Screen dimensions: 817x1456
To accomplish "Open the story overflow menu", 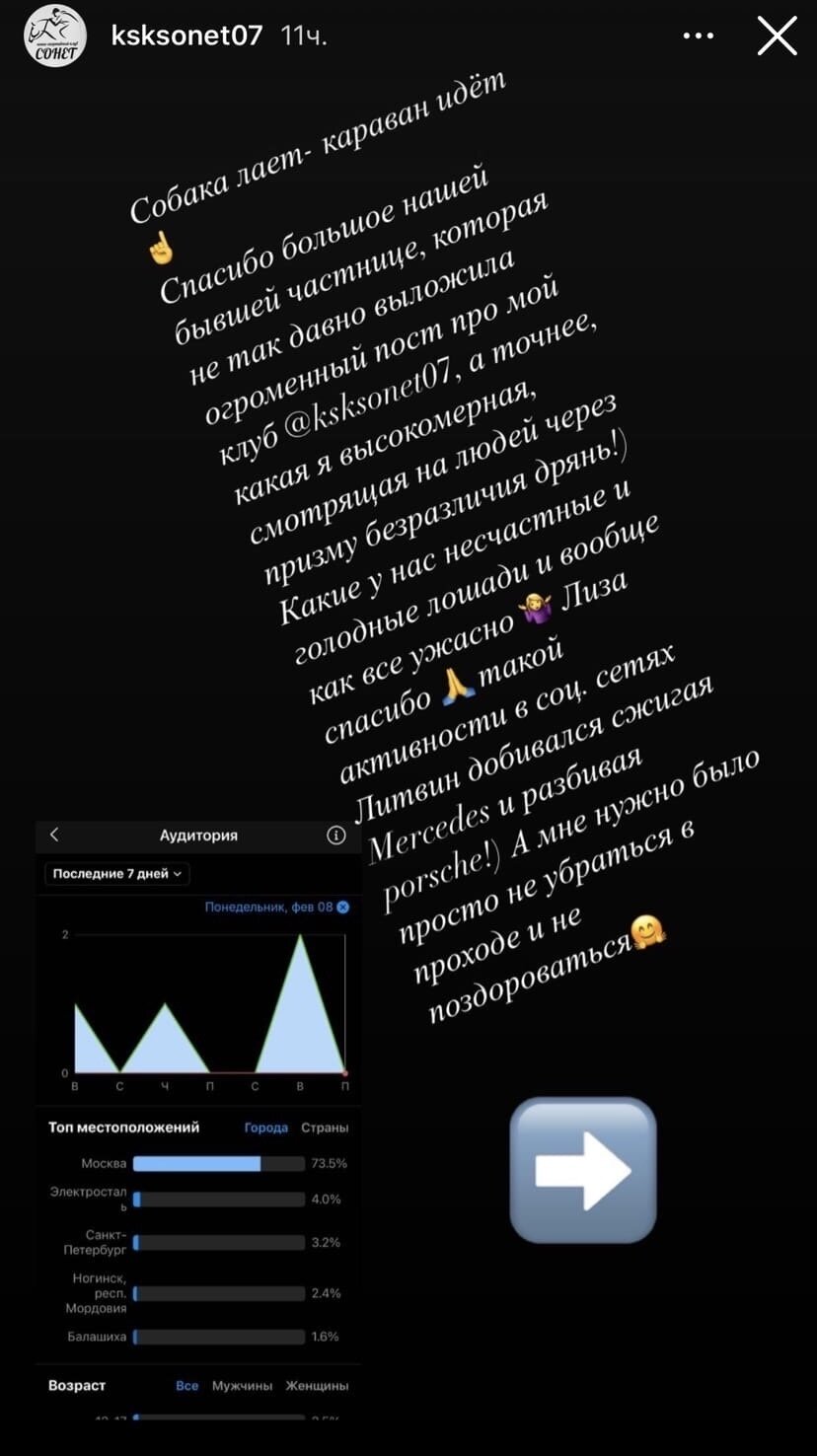I will [699, 36].
